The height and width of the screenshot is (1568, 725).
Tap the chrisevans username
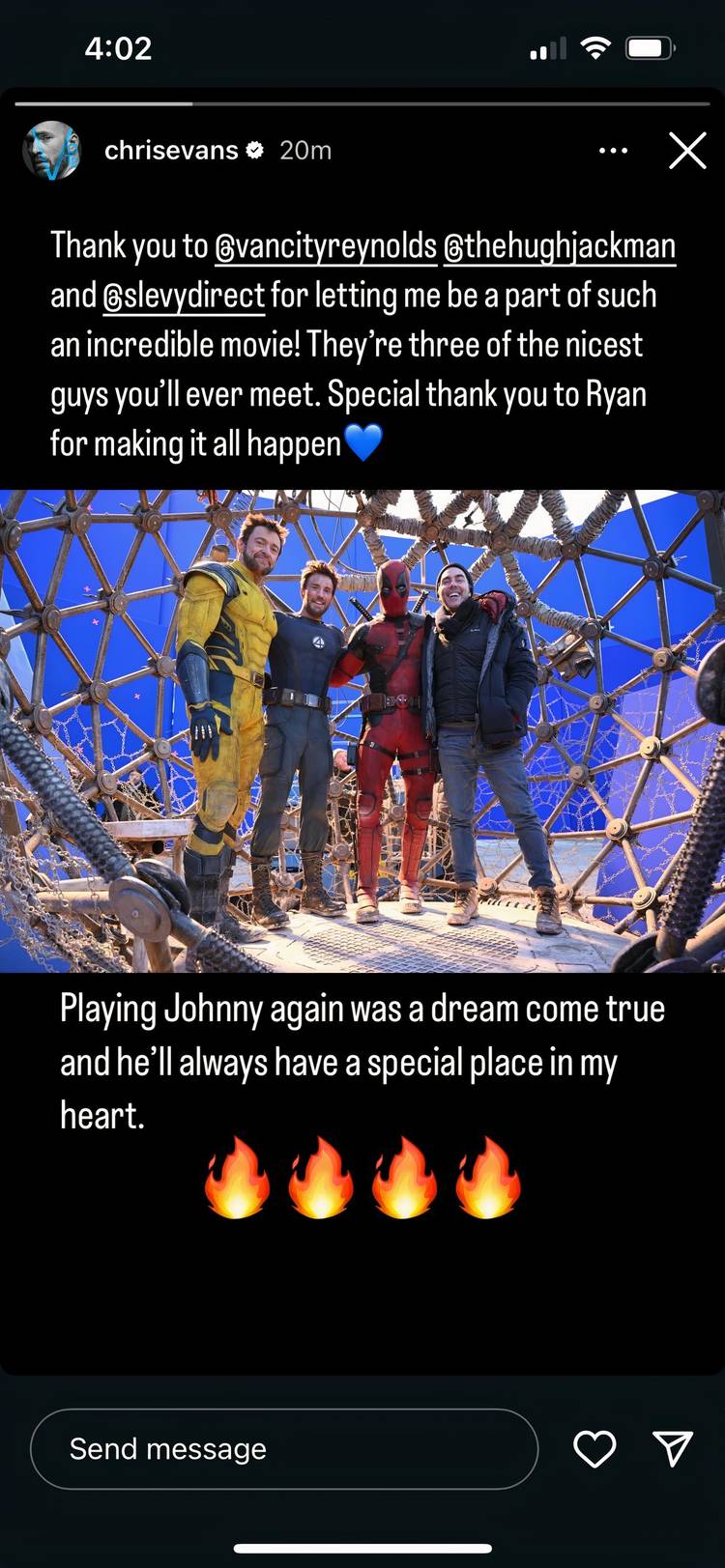click(171, 151)
